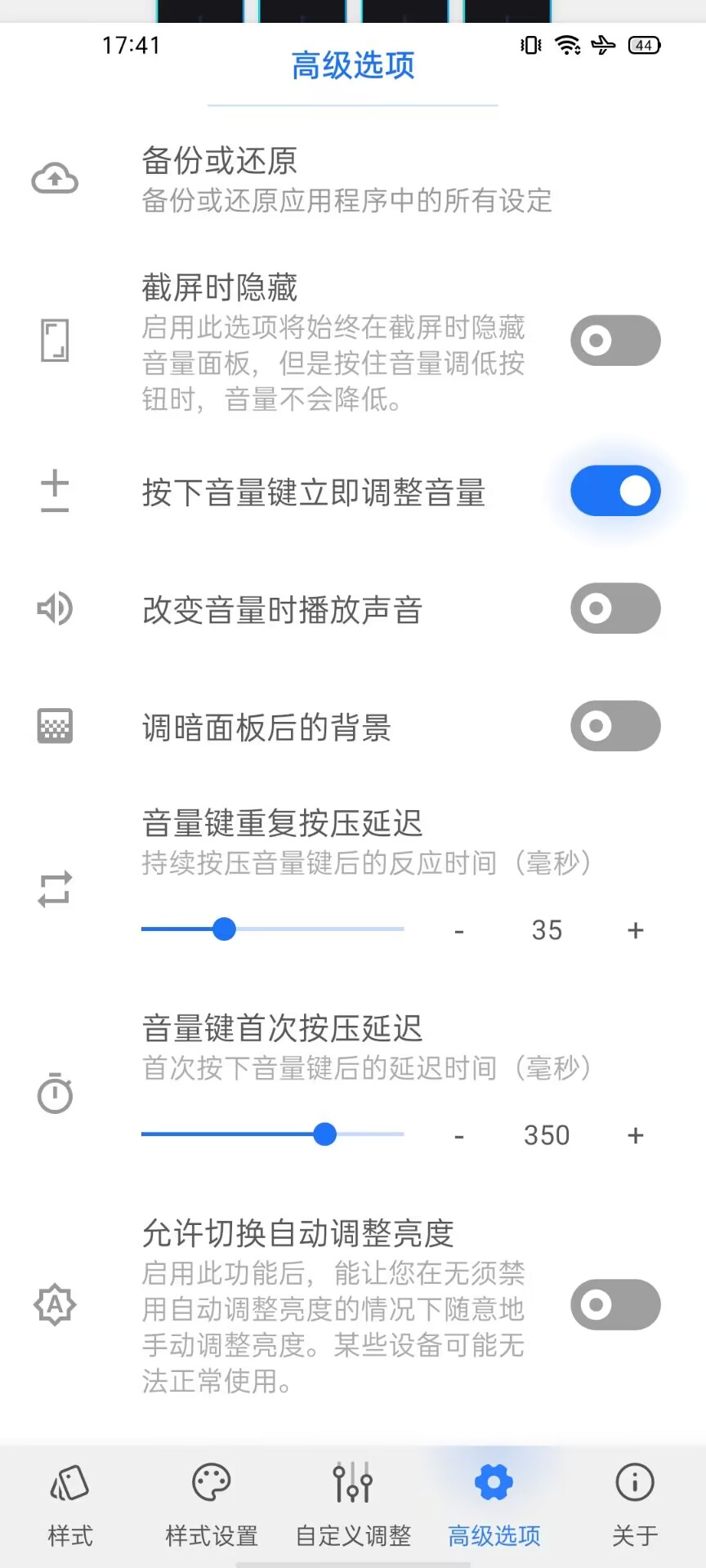This screenshot has height=1568, width=706.
Task: Enable 允许切换自动调整亮度
Action: 615,1304
